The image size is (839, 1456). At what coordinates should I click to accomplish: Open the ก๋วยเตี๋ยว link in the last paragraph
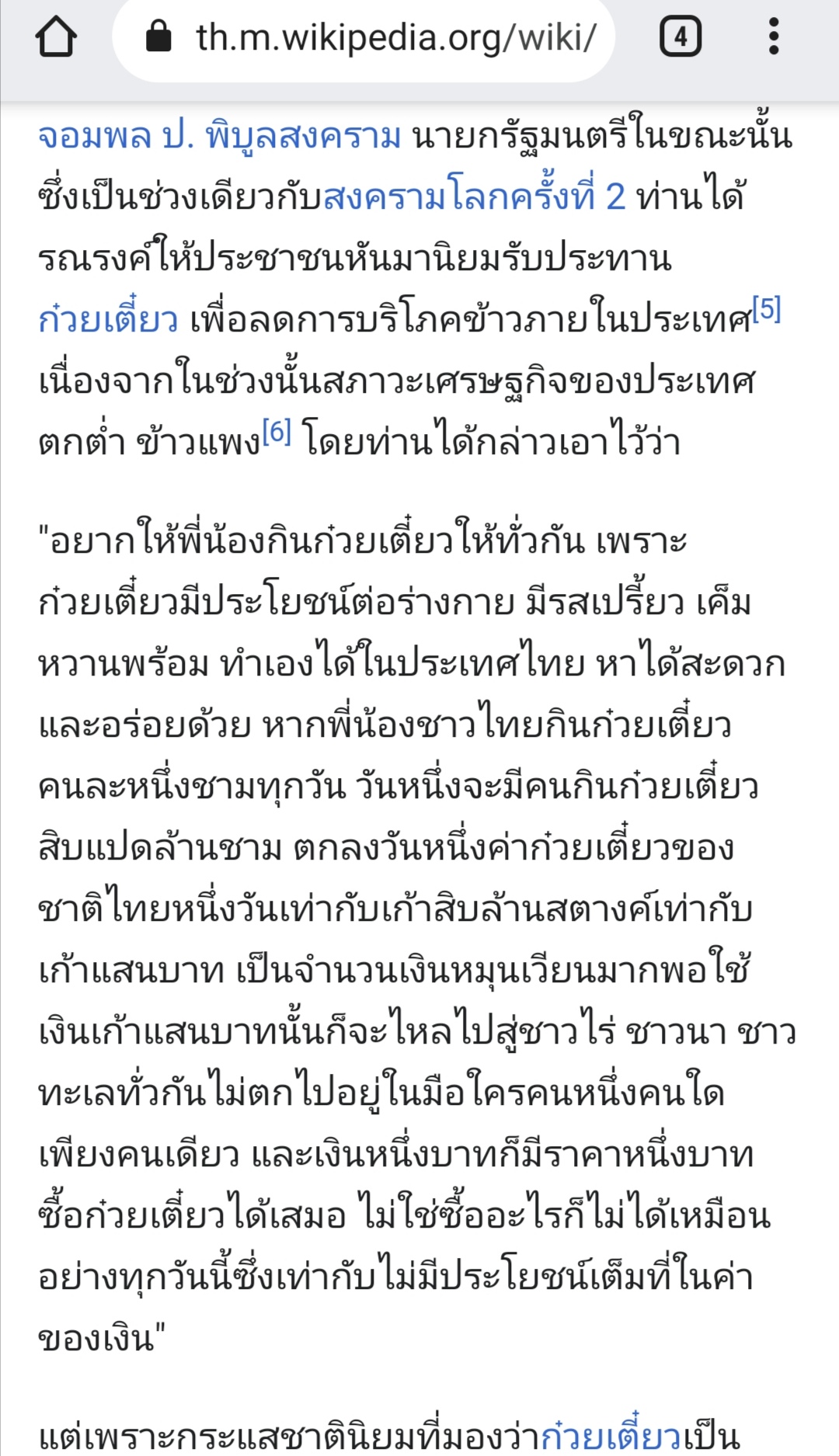[611, 1433]
